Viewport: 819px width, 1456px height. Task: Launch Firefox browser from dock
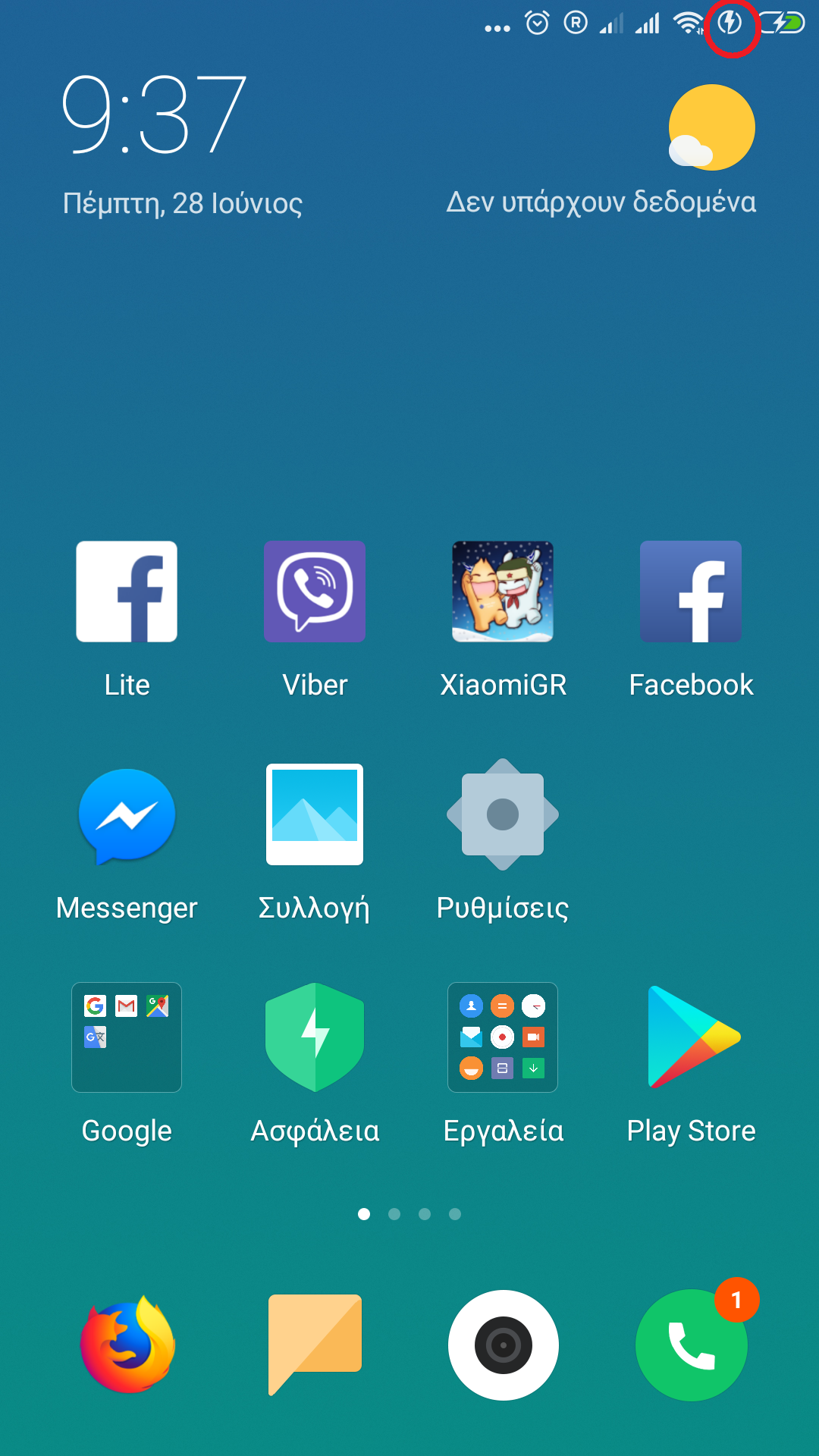[x=127, y=1345]
